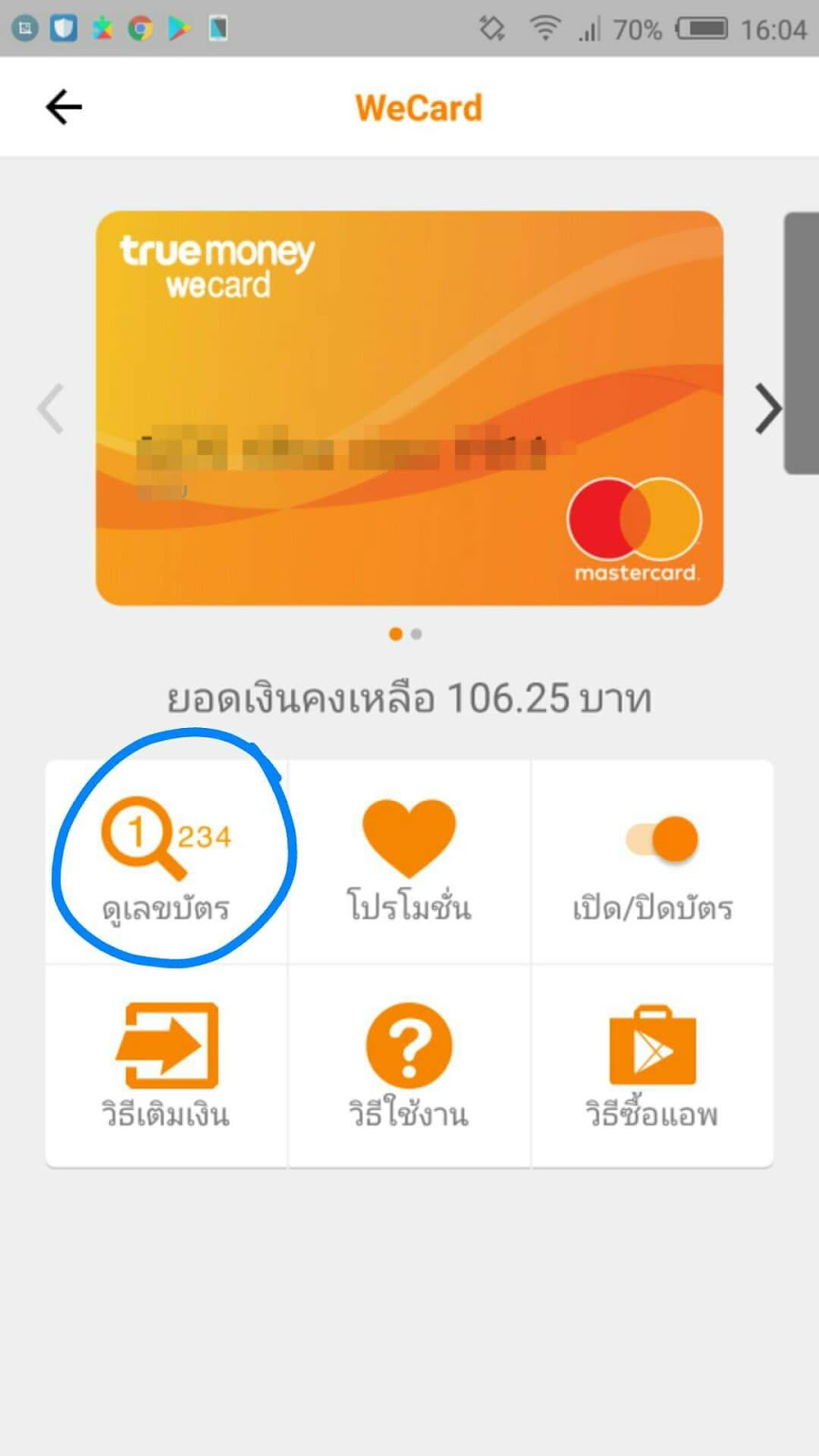Collapse to previous card via left chevron
Viewport: 819px width, 1456px height.
pyautogui.click(x=51, y=409)
